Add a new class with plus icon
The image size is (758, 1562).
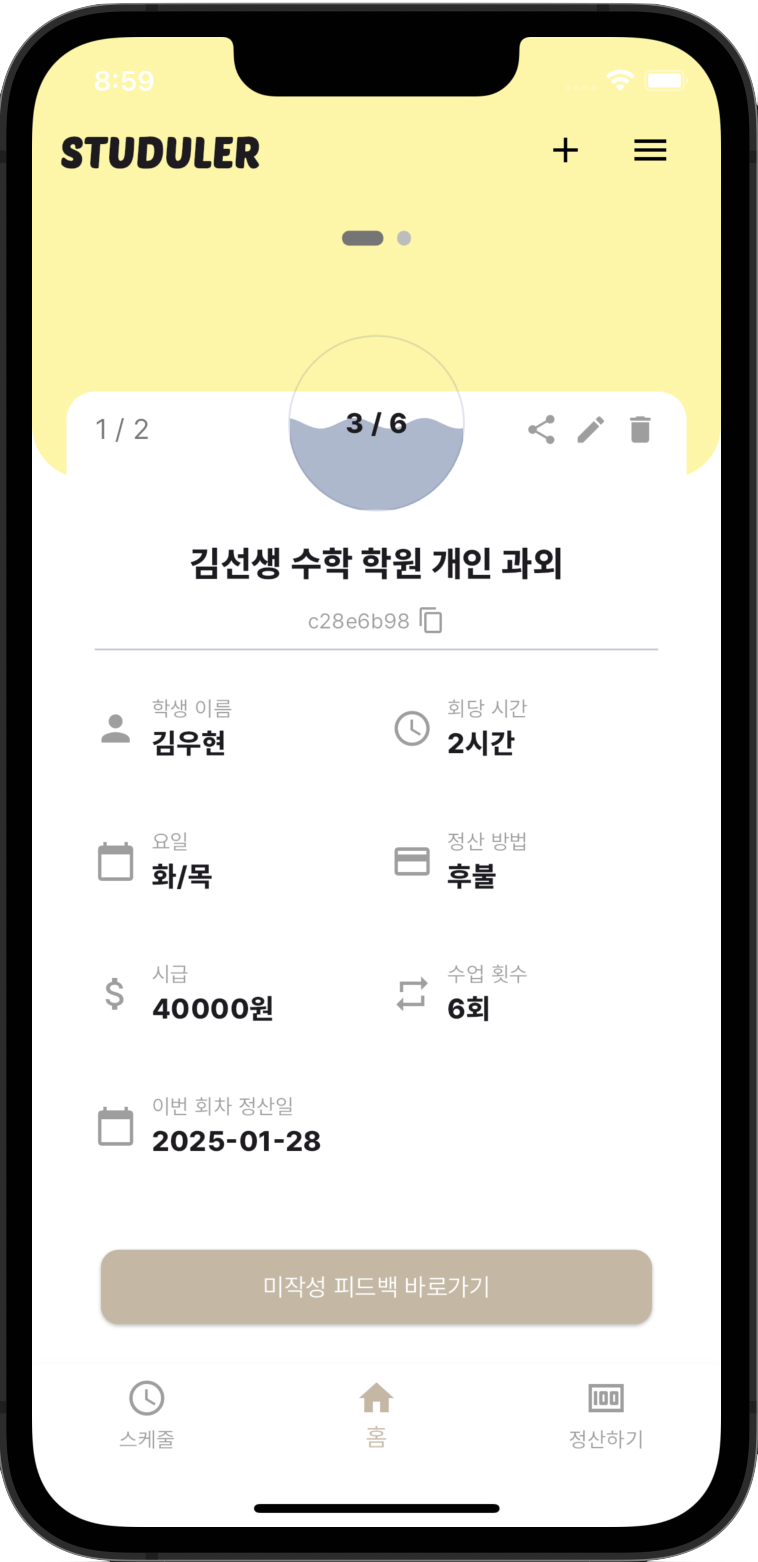[x=566, y=151]
